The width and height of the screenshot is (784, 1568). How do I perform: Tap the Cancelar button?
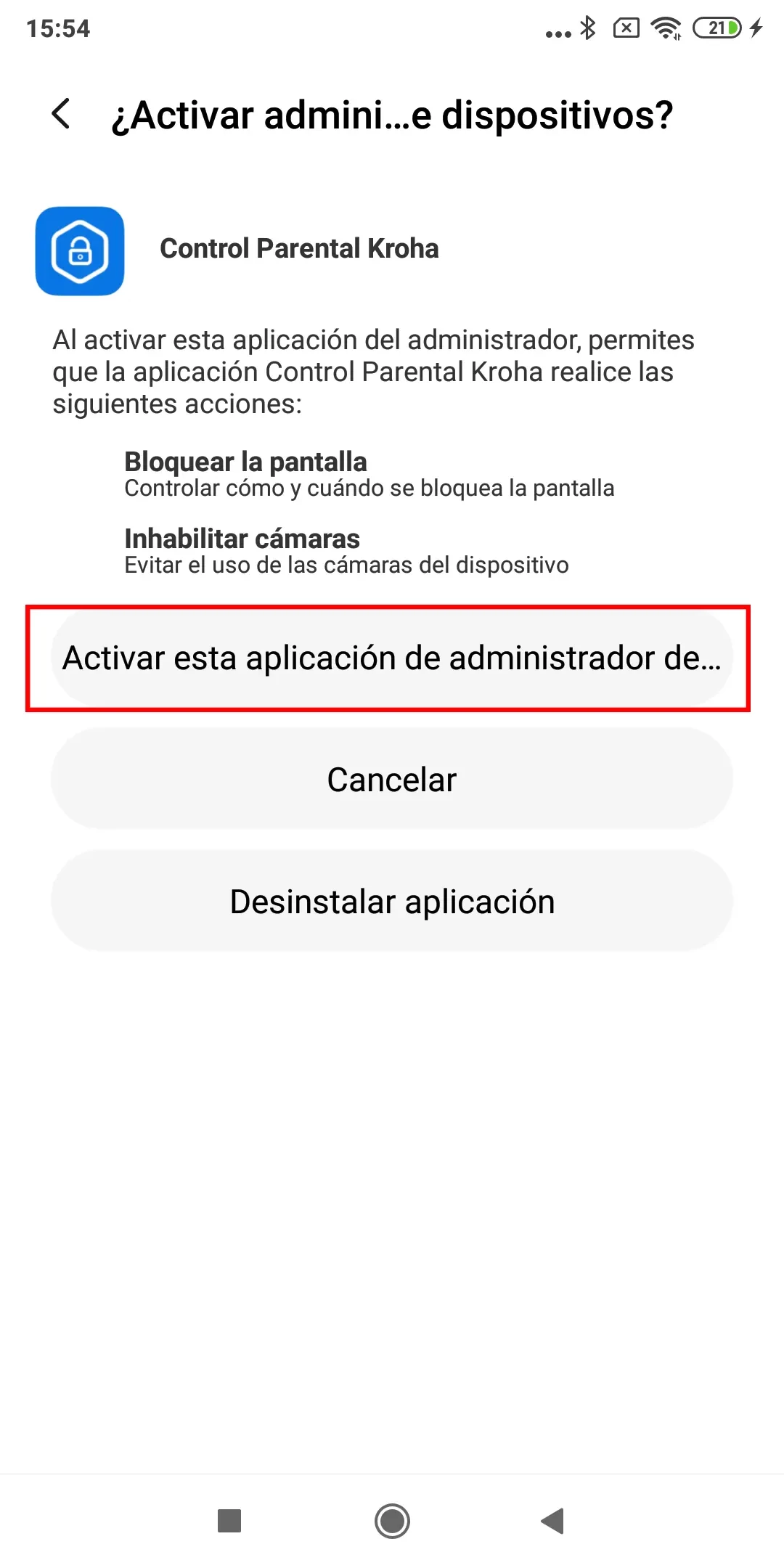pos(391,780)
